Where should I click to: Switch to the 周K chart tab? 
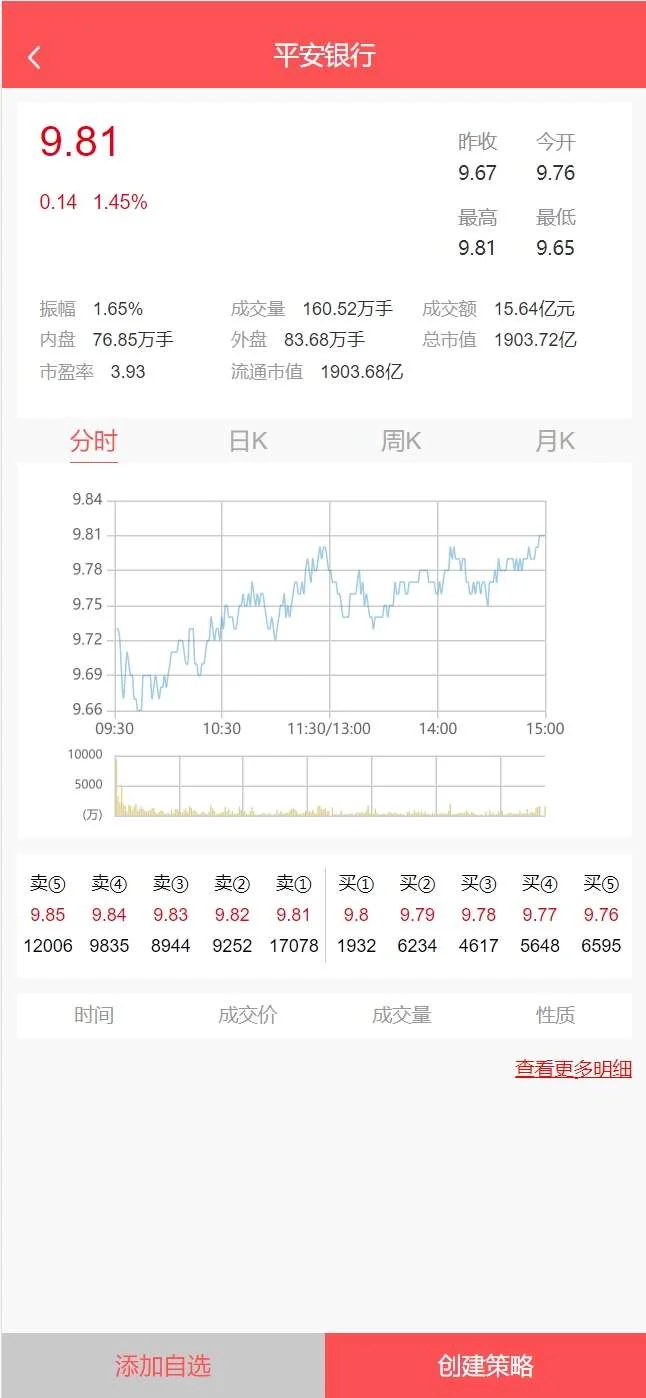pyautogui.click(x=401, y=441)
